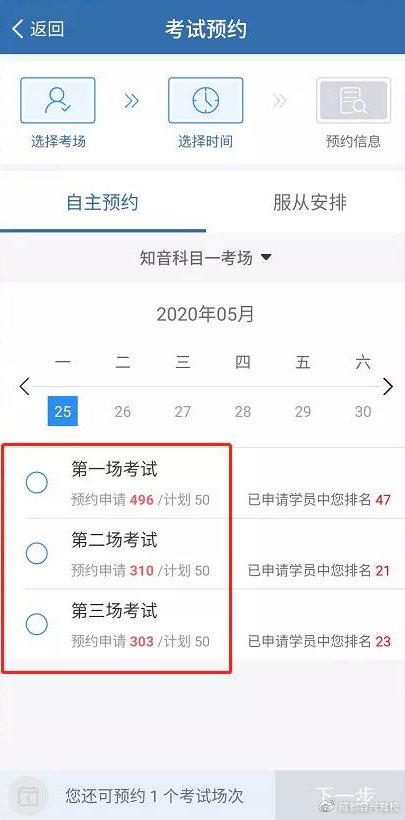Tap the 下一步 button
The image size is (405, 820).
pos(340,795)
